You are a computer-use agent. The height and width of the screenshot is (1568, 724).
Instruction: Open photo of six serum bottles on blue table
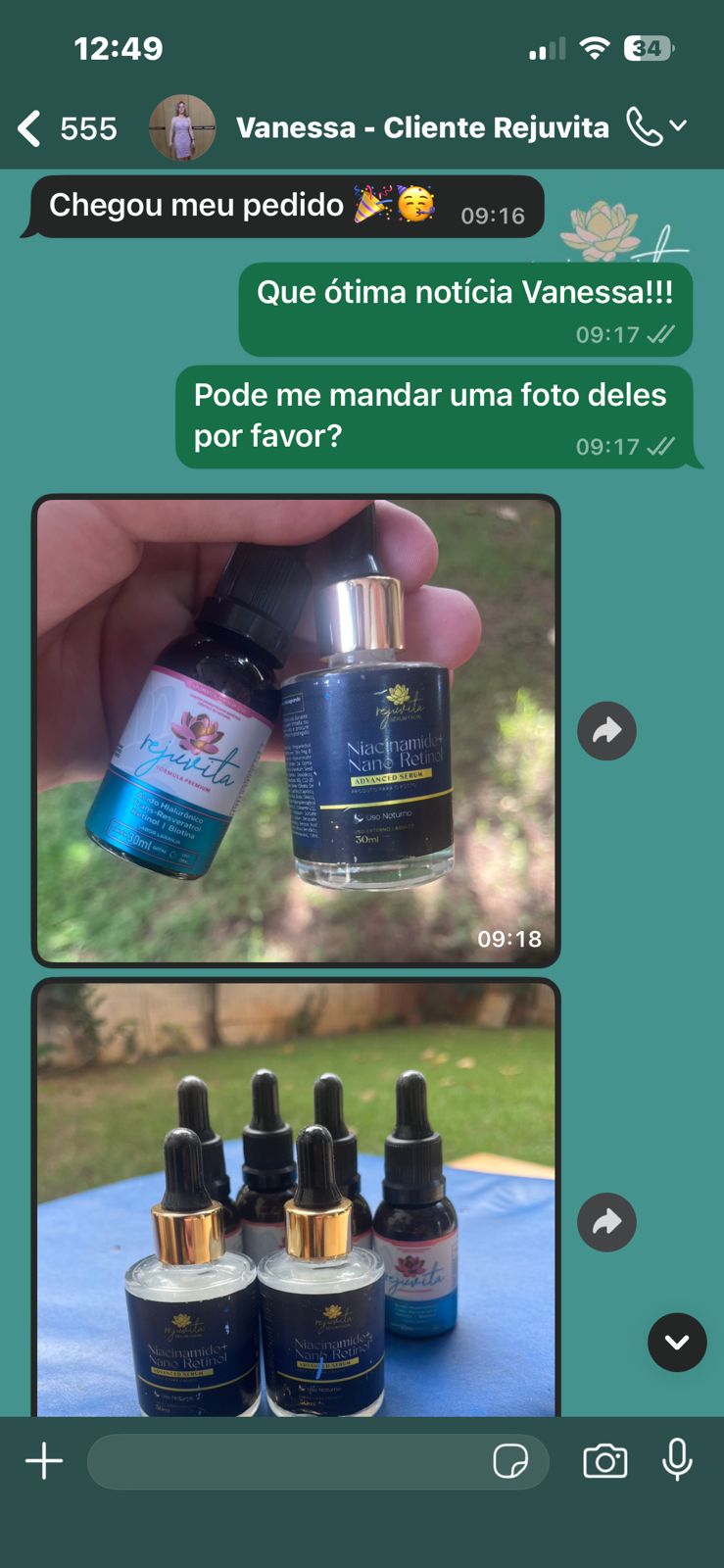click(x=296, y=1200)
